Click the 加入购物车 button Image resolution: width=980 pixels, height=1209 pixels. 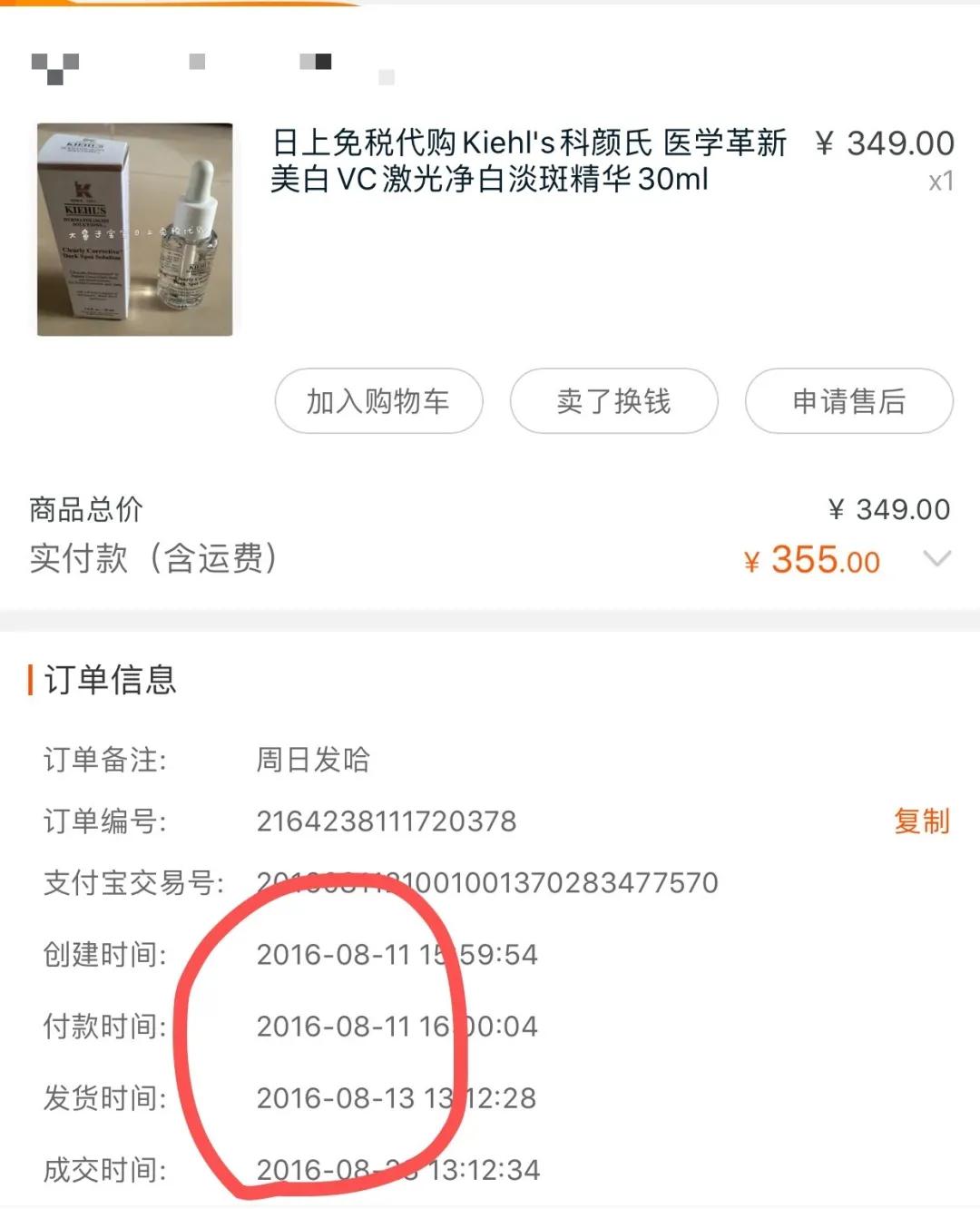tap(378, 401)
